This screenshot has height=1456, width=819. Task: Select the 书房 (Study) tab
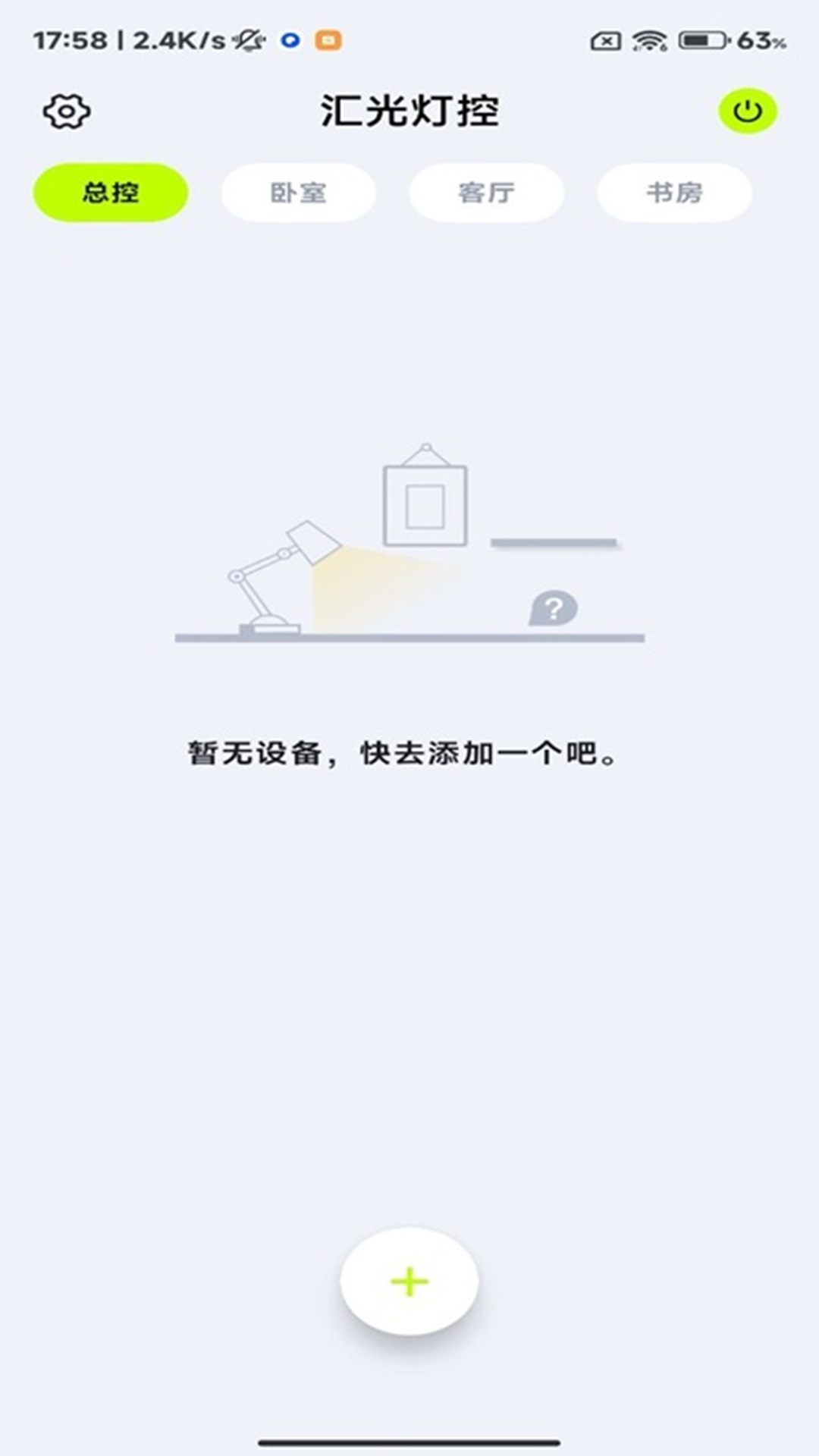point(673,193)
